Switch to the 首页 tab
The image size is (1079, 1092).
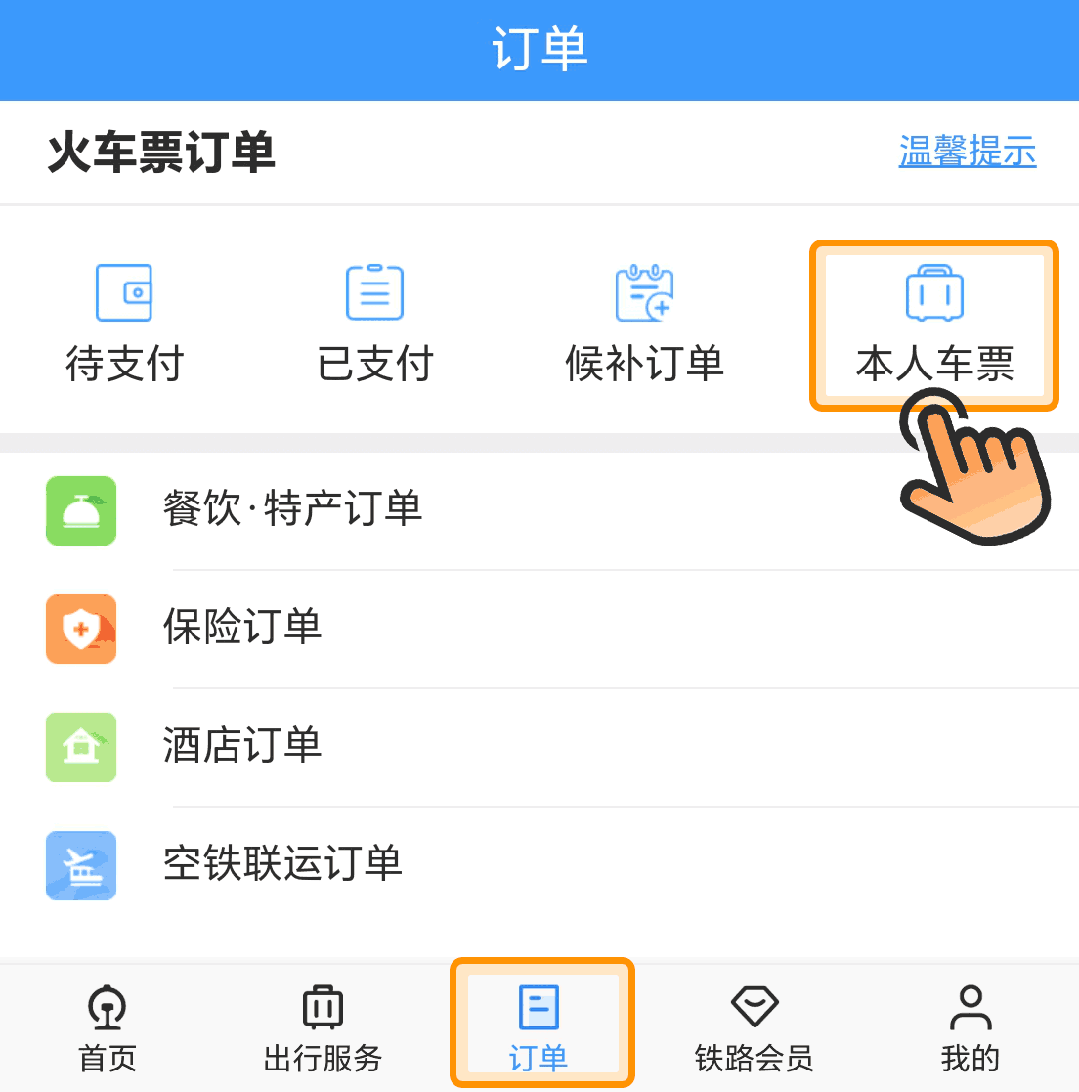pyautogui.click(x=107, y=1028)
